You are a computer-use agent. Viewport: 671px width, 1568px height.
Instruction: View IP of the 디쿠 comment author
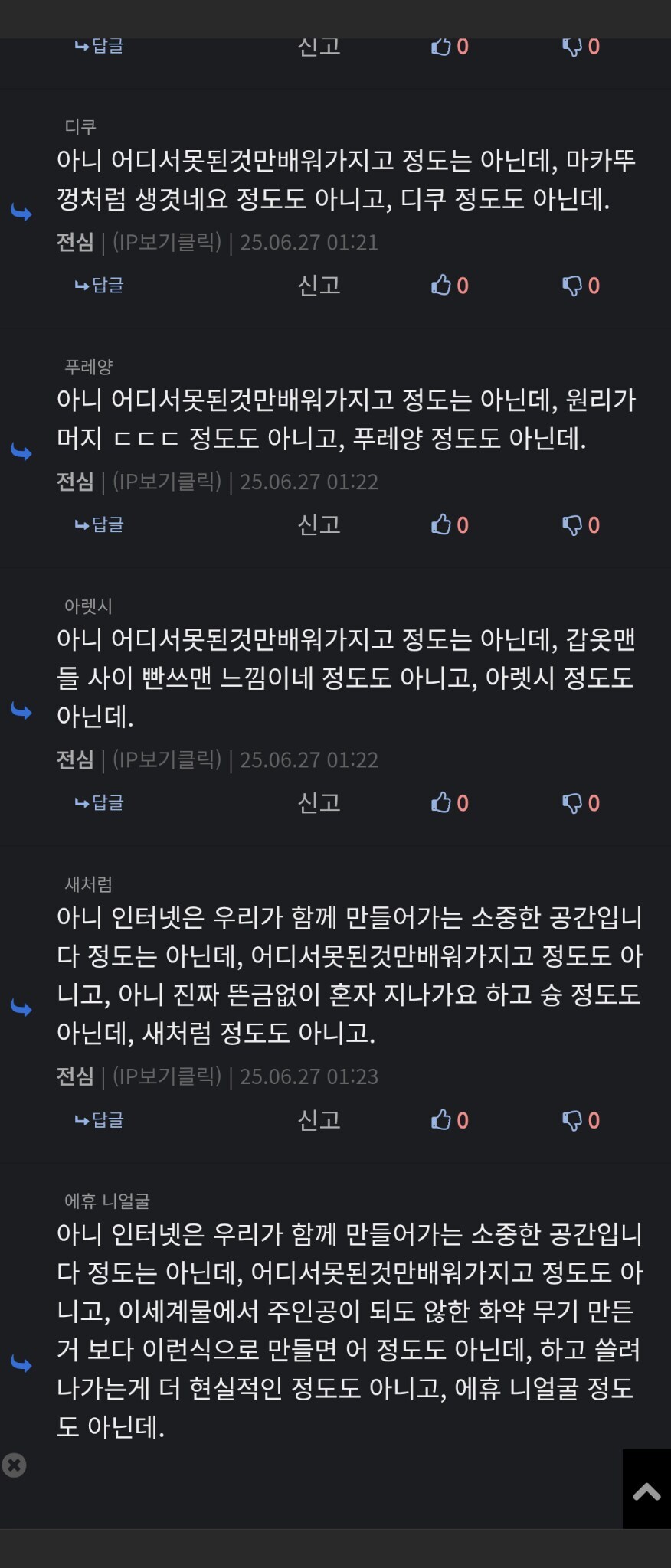[x=167, y=243]
